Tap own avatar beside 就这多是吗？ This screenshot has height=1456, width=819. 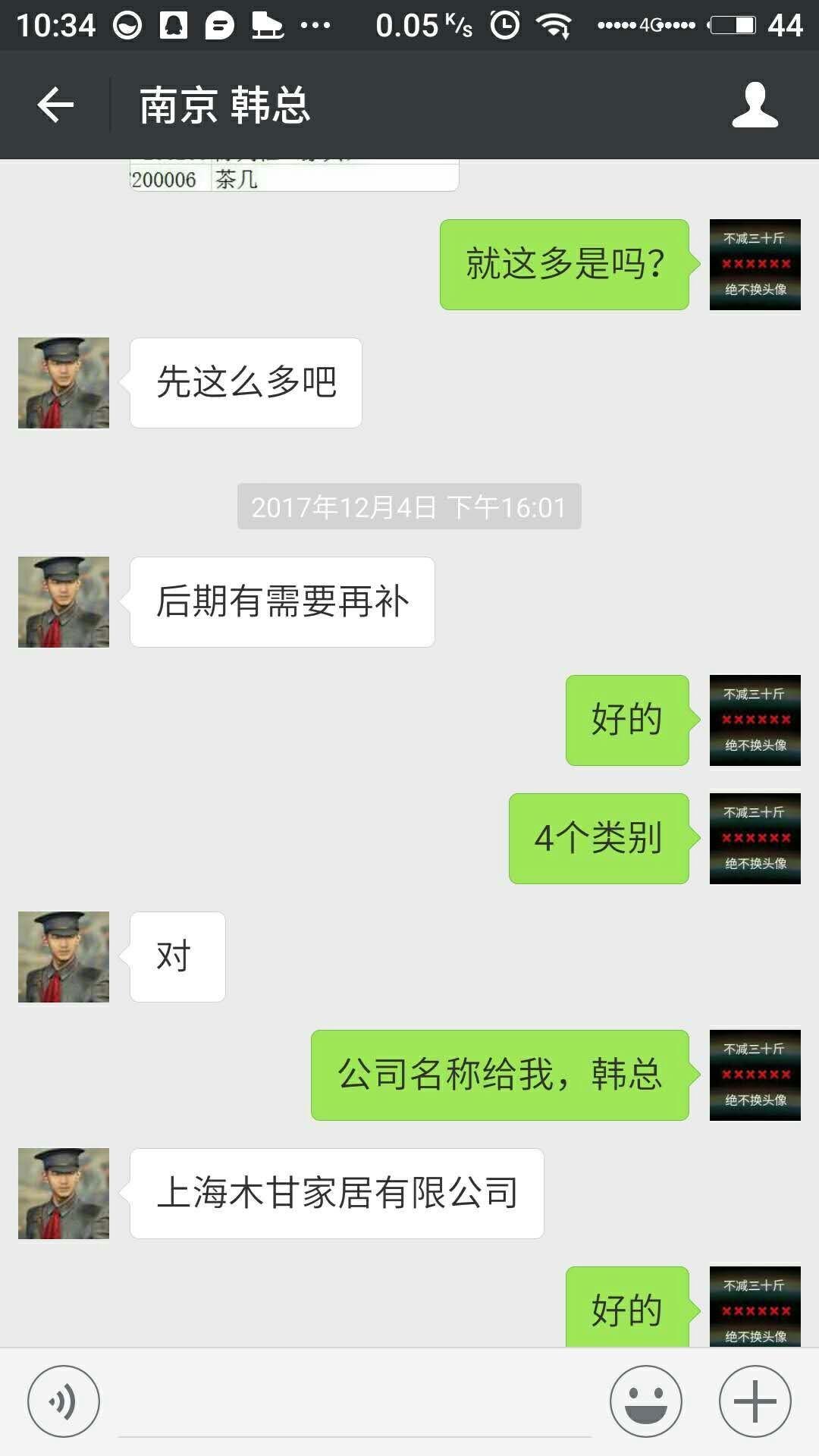[755, 265]
